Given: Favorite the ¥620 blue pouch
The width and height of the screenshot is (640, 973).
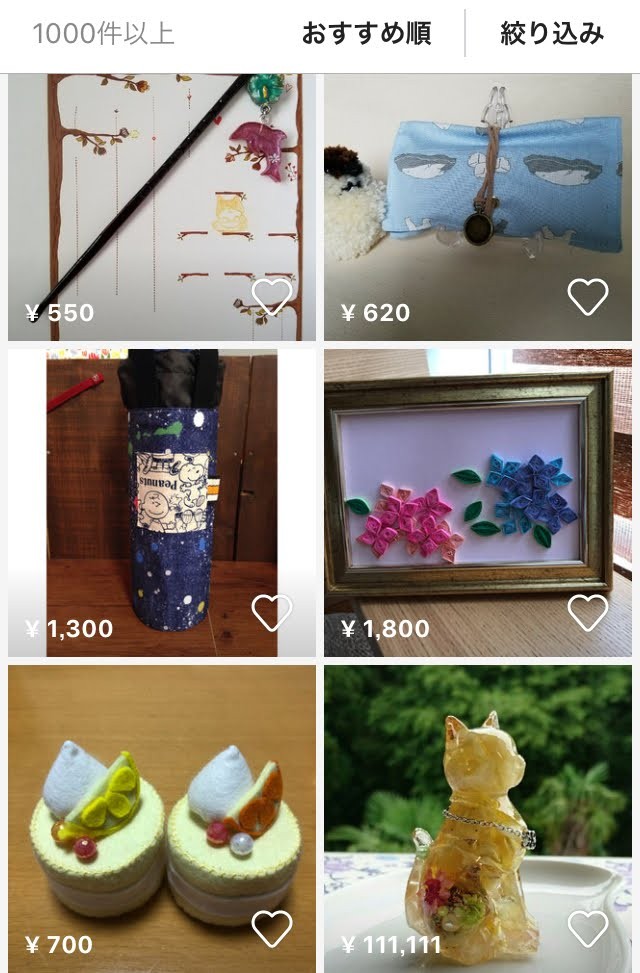Looking at the screenshot, I should [587, 296].
